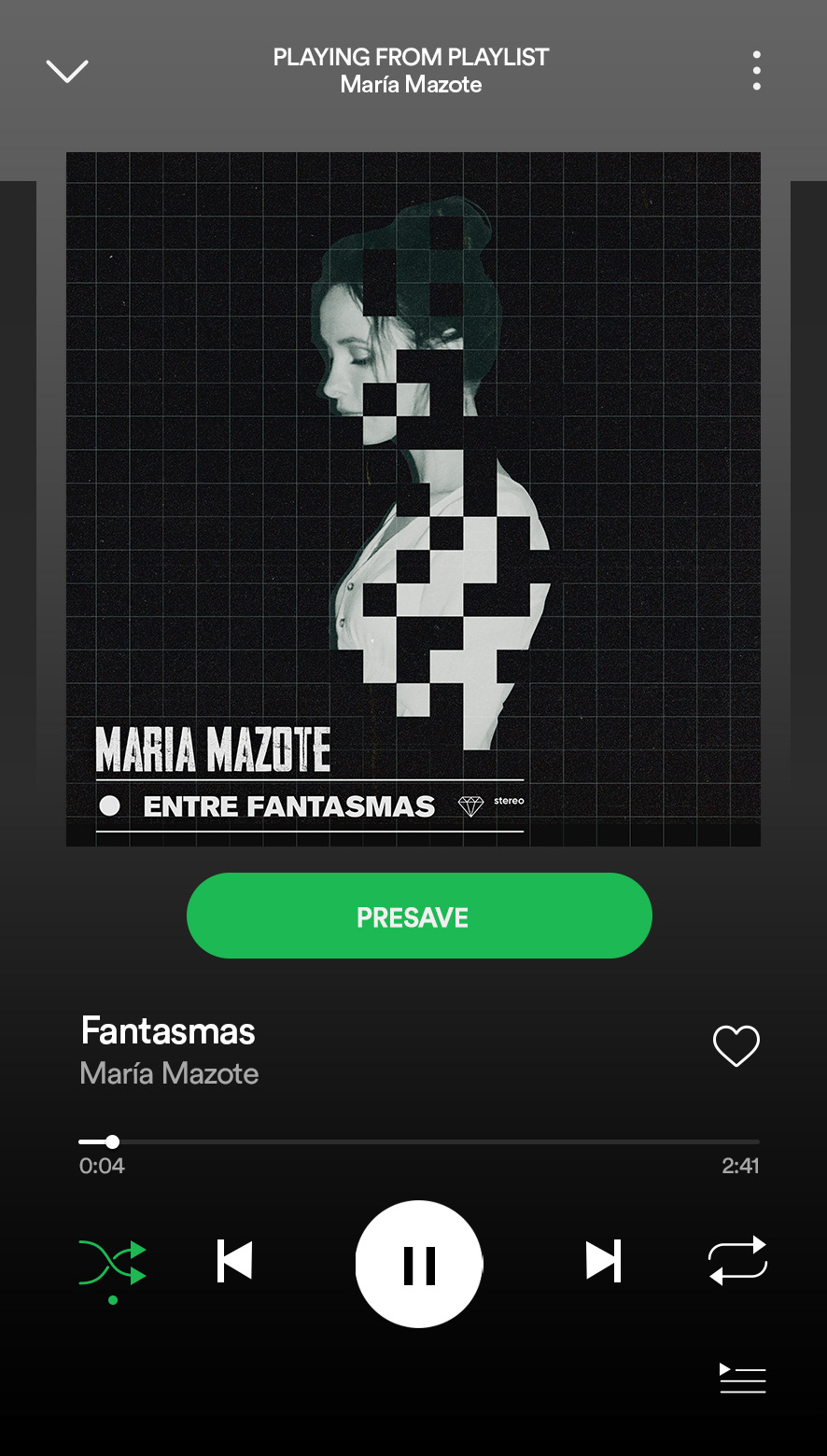
Task: Open the three-dot overflow menu
Action: click(x=756, y=71)
